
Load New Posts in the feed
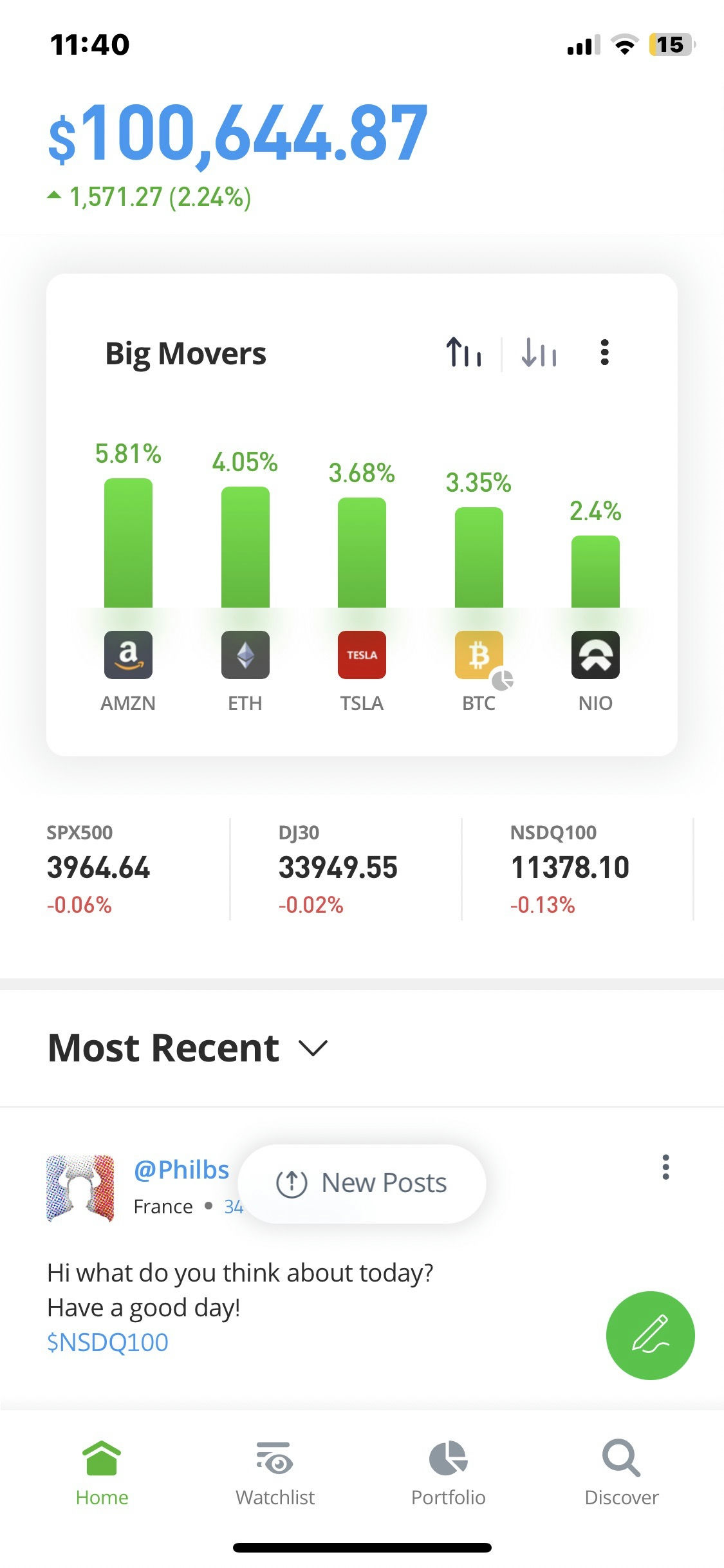click(362, 1183)
